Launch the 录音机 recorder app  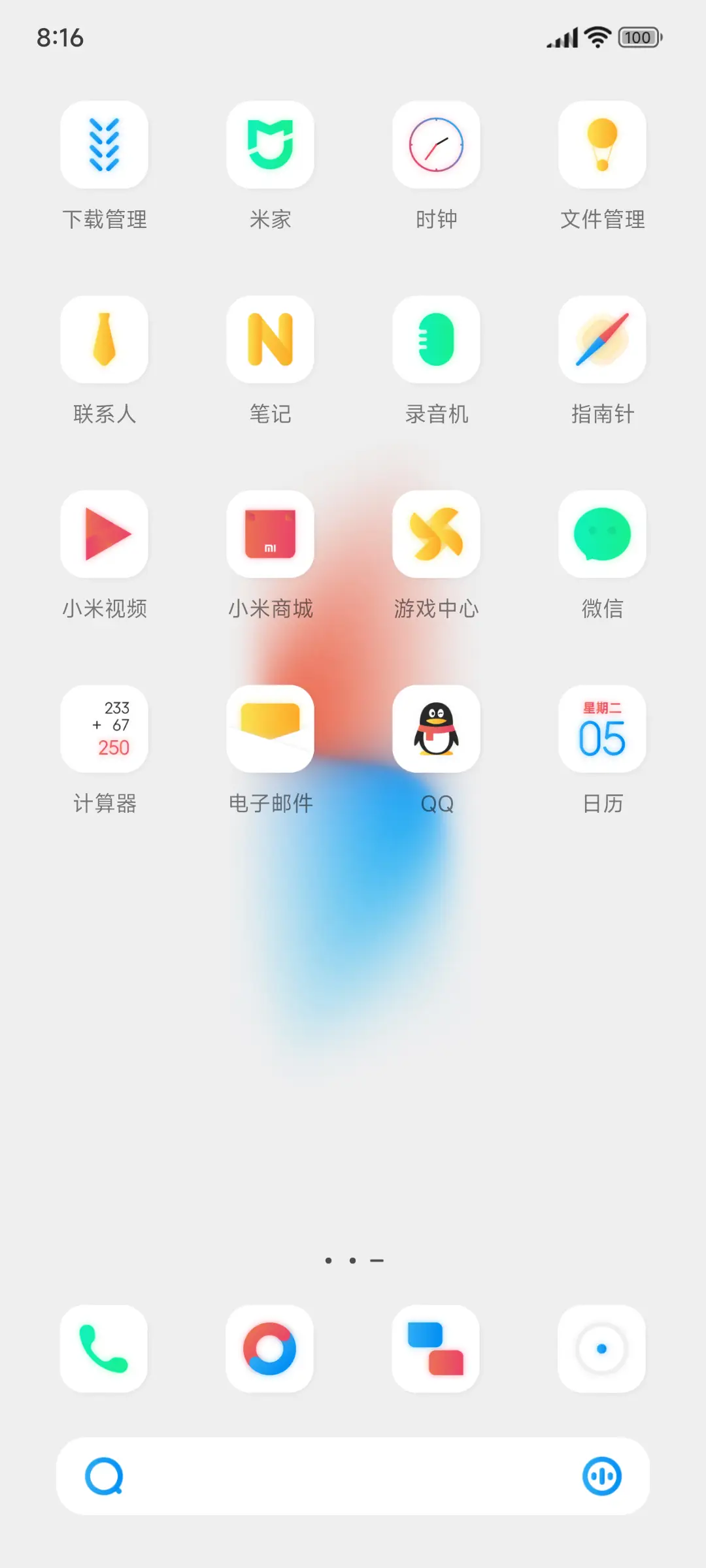pyautogui.click(x=436, y=340)
